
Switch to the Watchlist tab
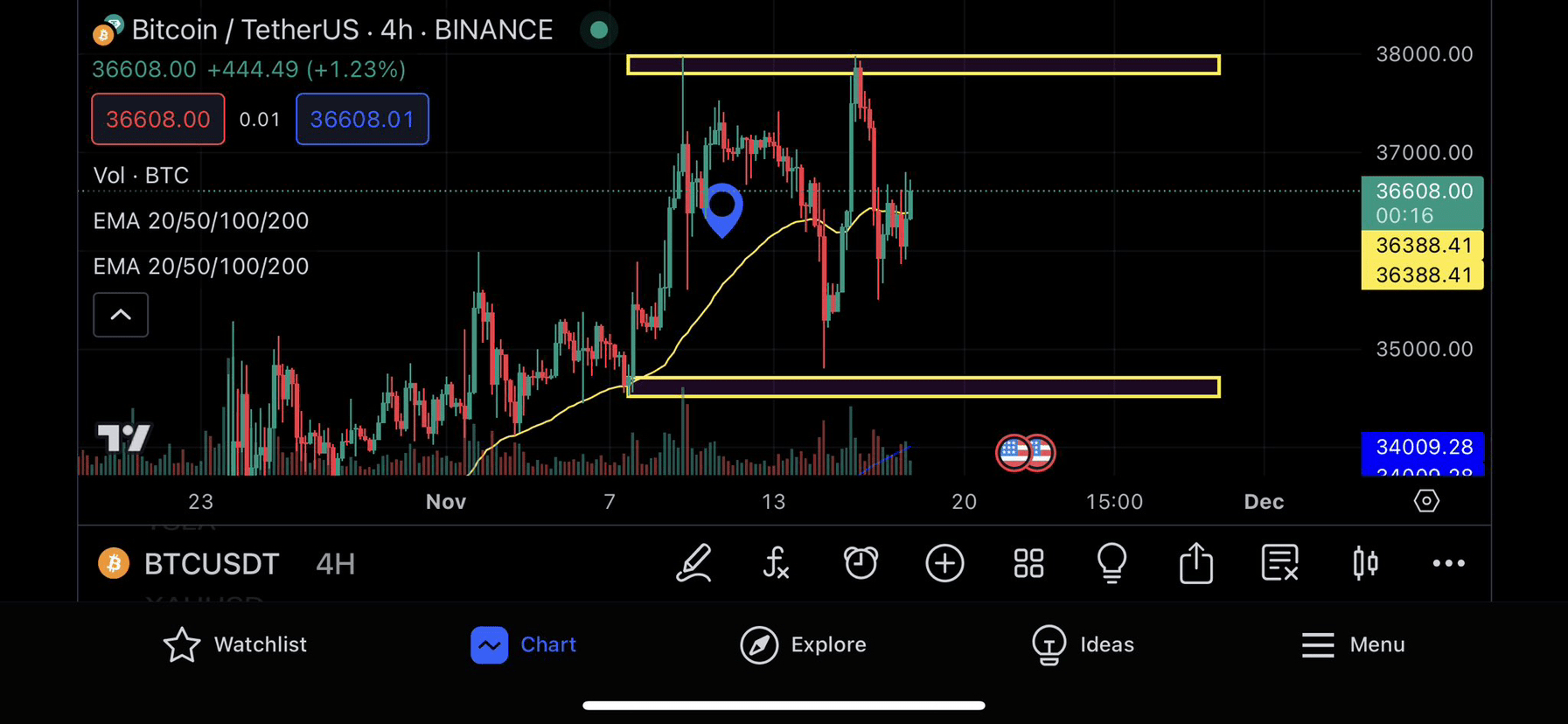pos(235,645)
